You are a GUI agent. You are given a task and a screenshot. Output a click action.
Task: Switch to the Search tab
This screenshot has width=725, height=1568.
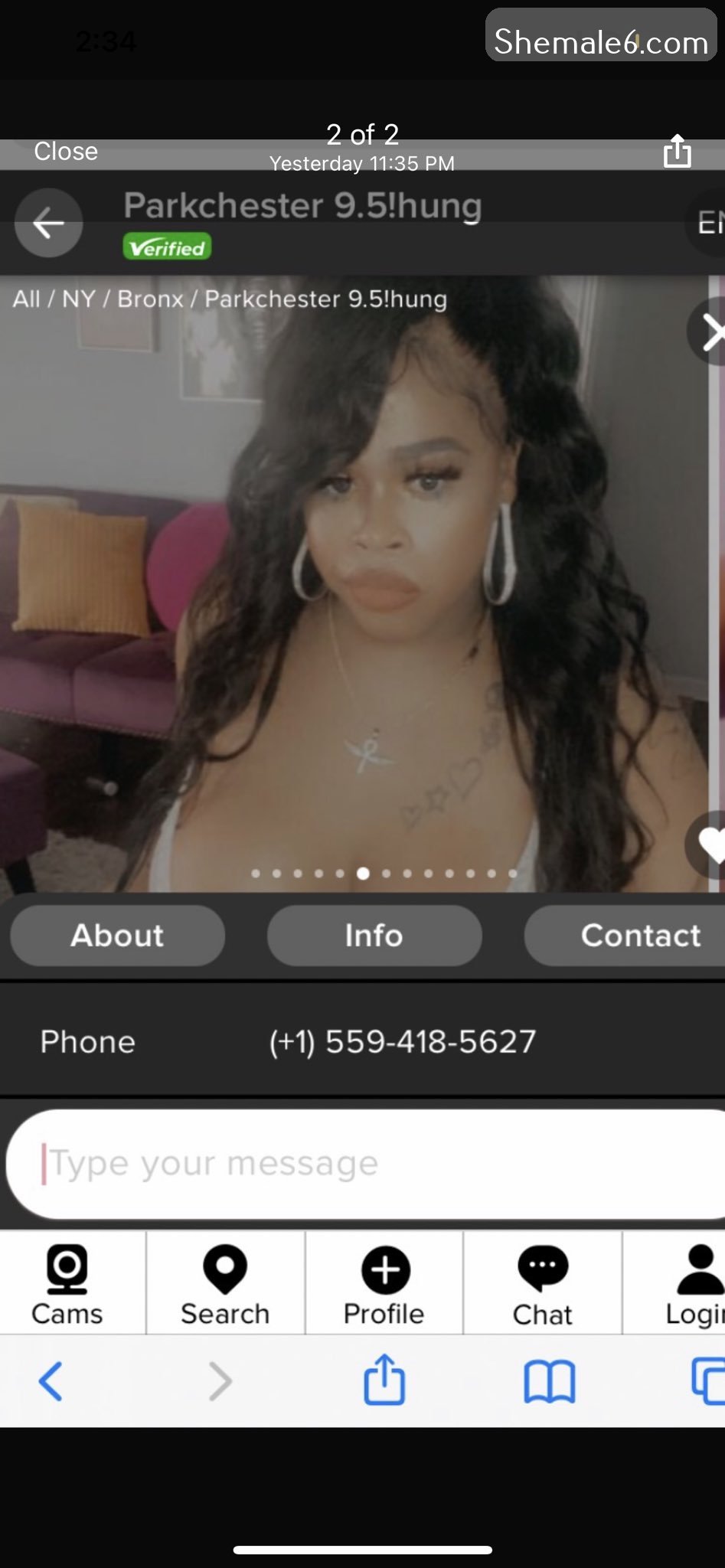pos(225,1285)
